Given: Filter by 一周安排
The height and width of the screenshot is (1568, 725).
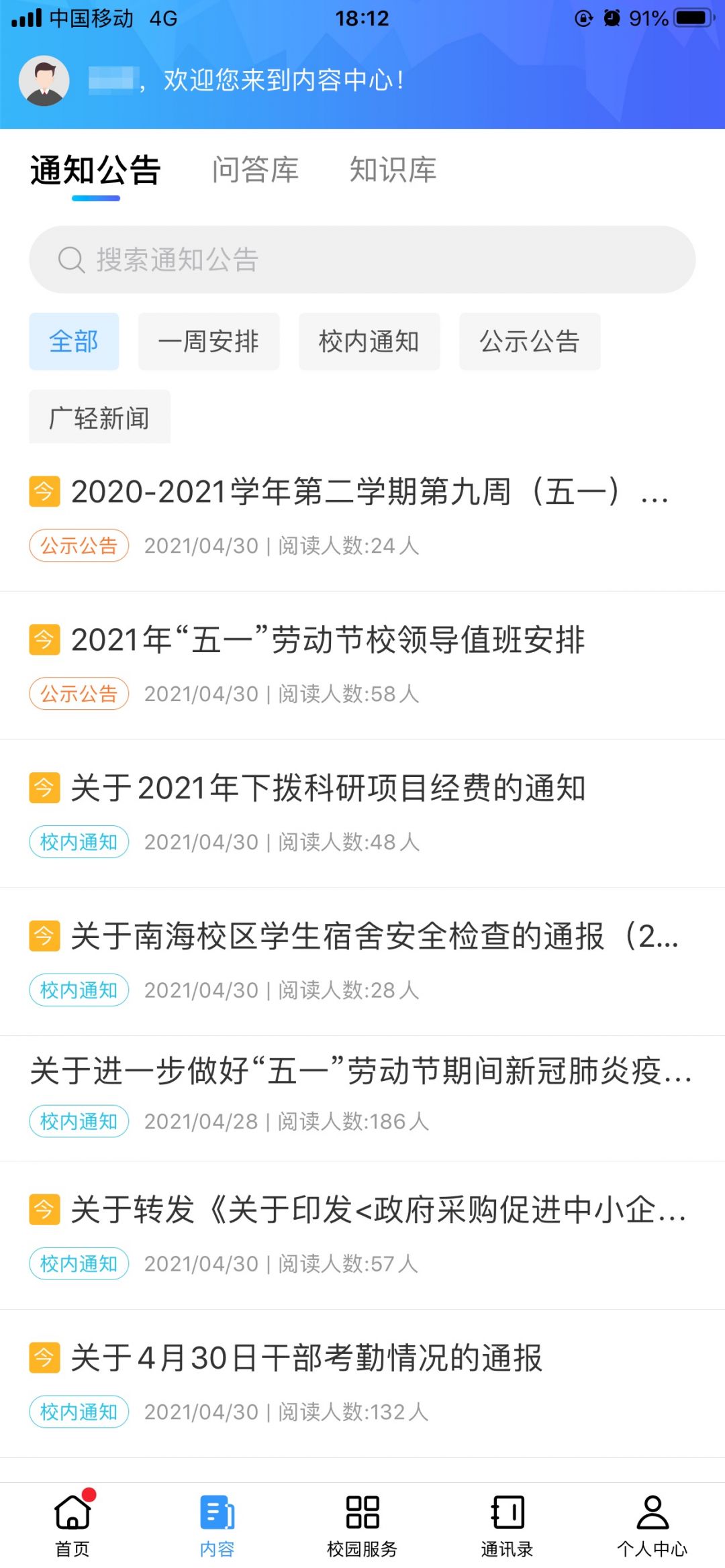Looking at the screenshot, I should (209, 342).
